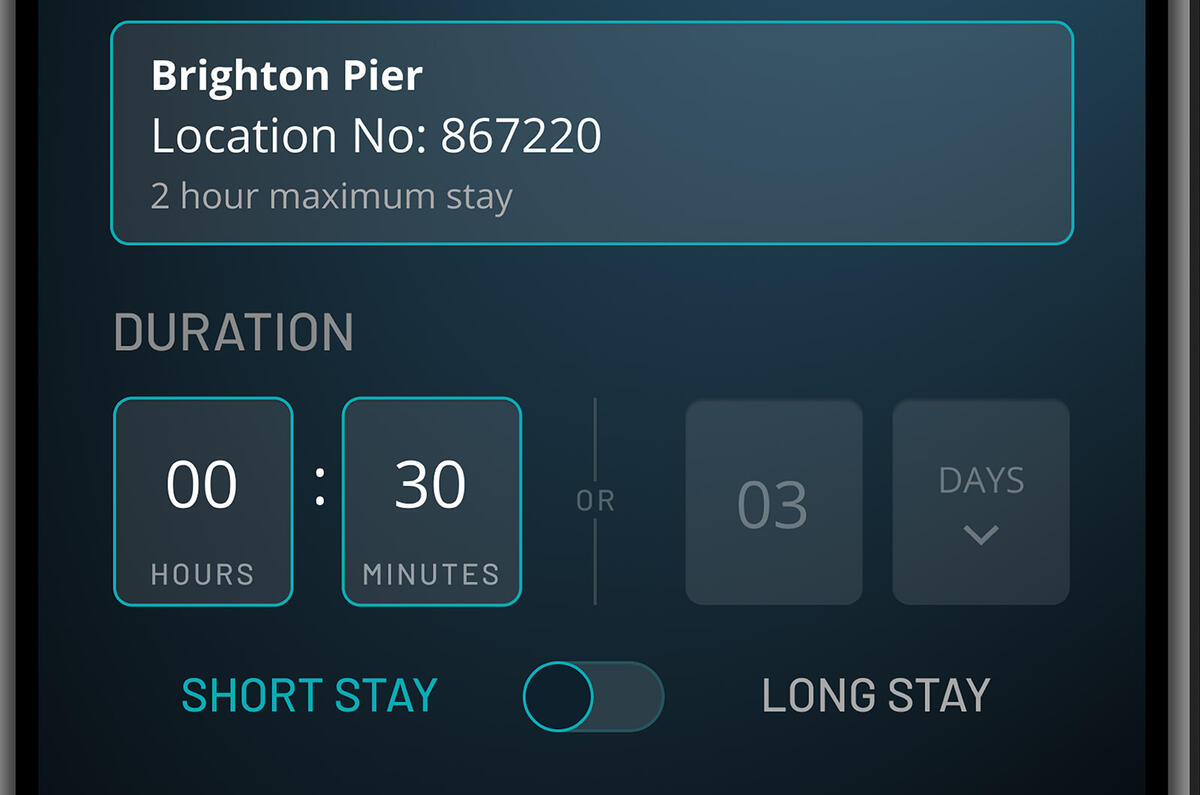Toggle the short/long stay switch
This screenshot has width=1200, height=795.
(594, 696)
